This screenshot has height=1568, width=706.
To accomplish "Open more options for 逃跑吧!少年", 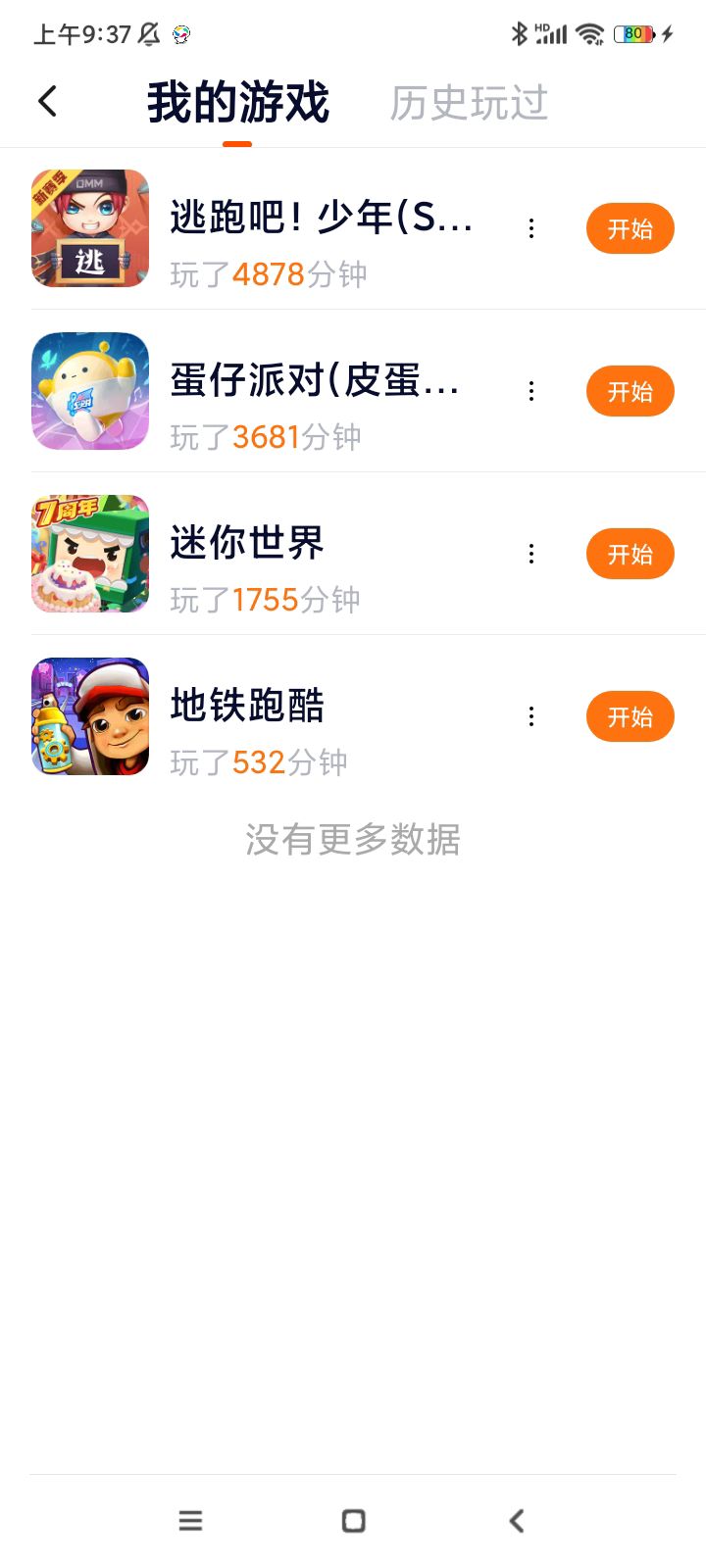I will (531, 228).
